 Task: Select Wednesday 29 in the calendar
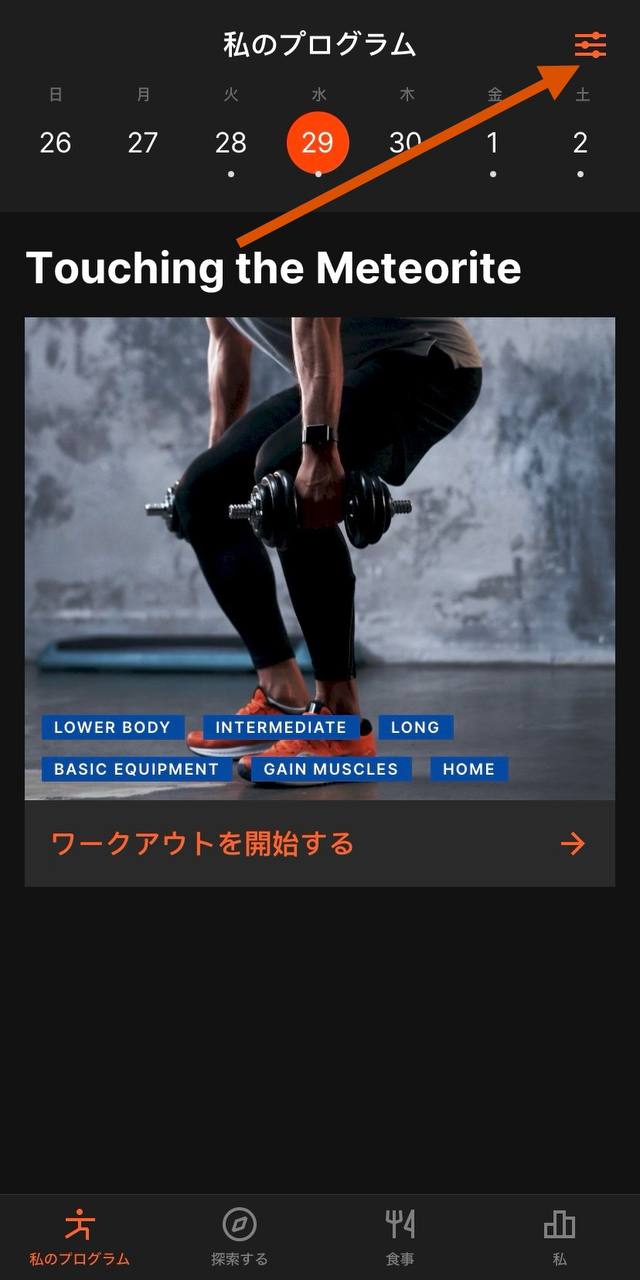[318, 143]
